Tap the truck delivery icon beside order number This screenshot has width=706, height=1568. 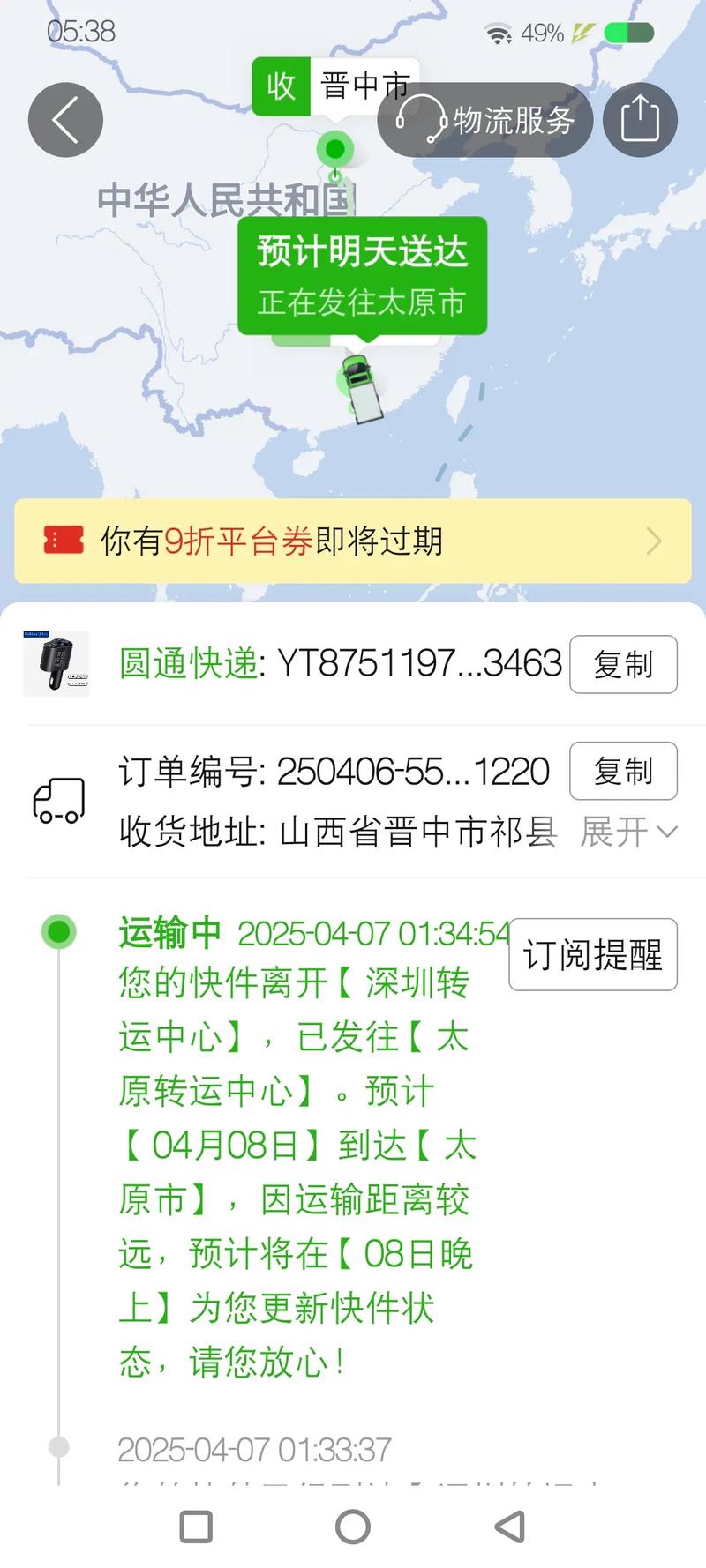click(x=58, y=801)
